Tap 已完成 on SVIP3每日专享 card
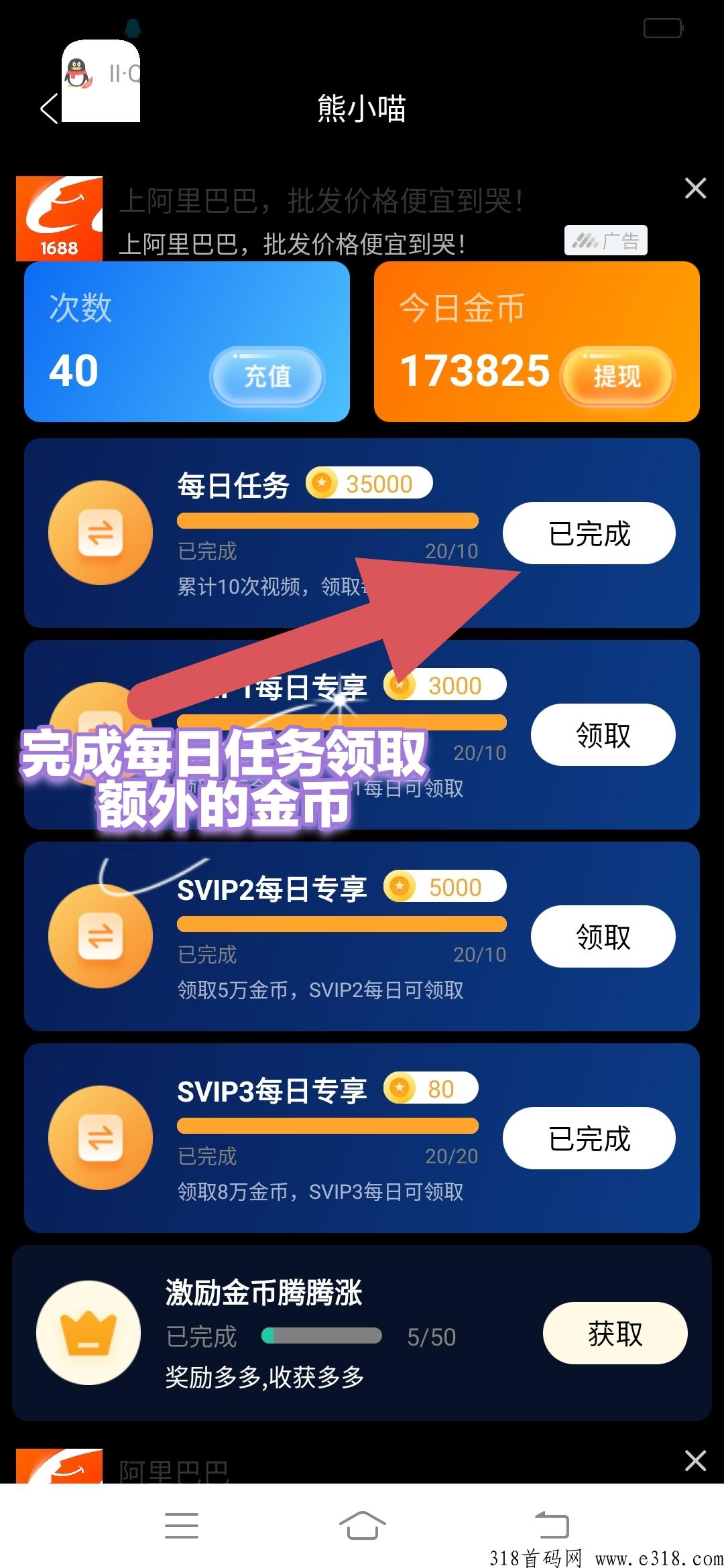Screen dimensions: 724x1568 589,1138
